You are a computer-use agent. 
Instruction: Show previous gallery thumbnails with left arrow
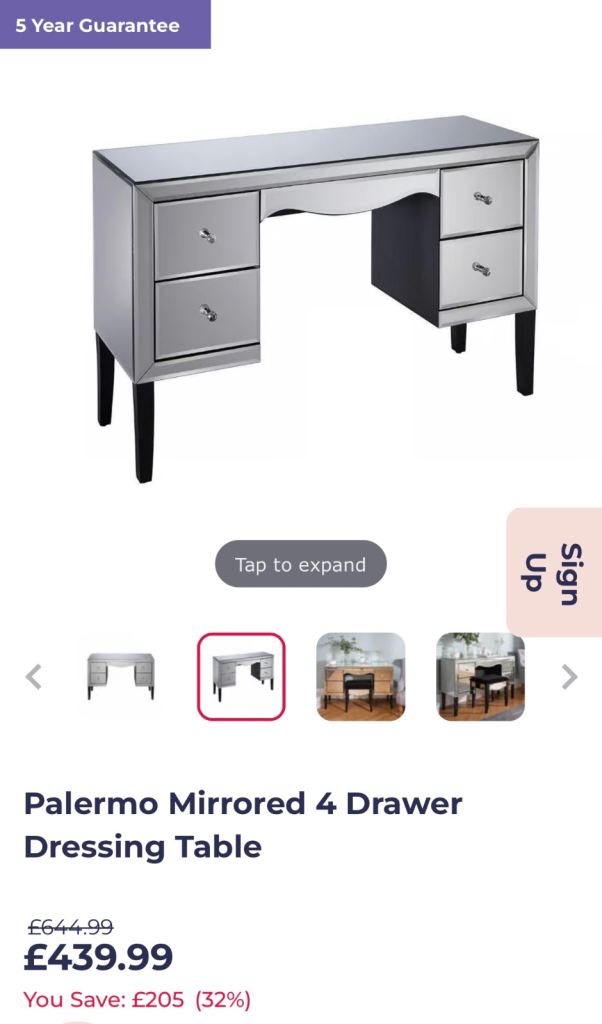tap(34, 677)
